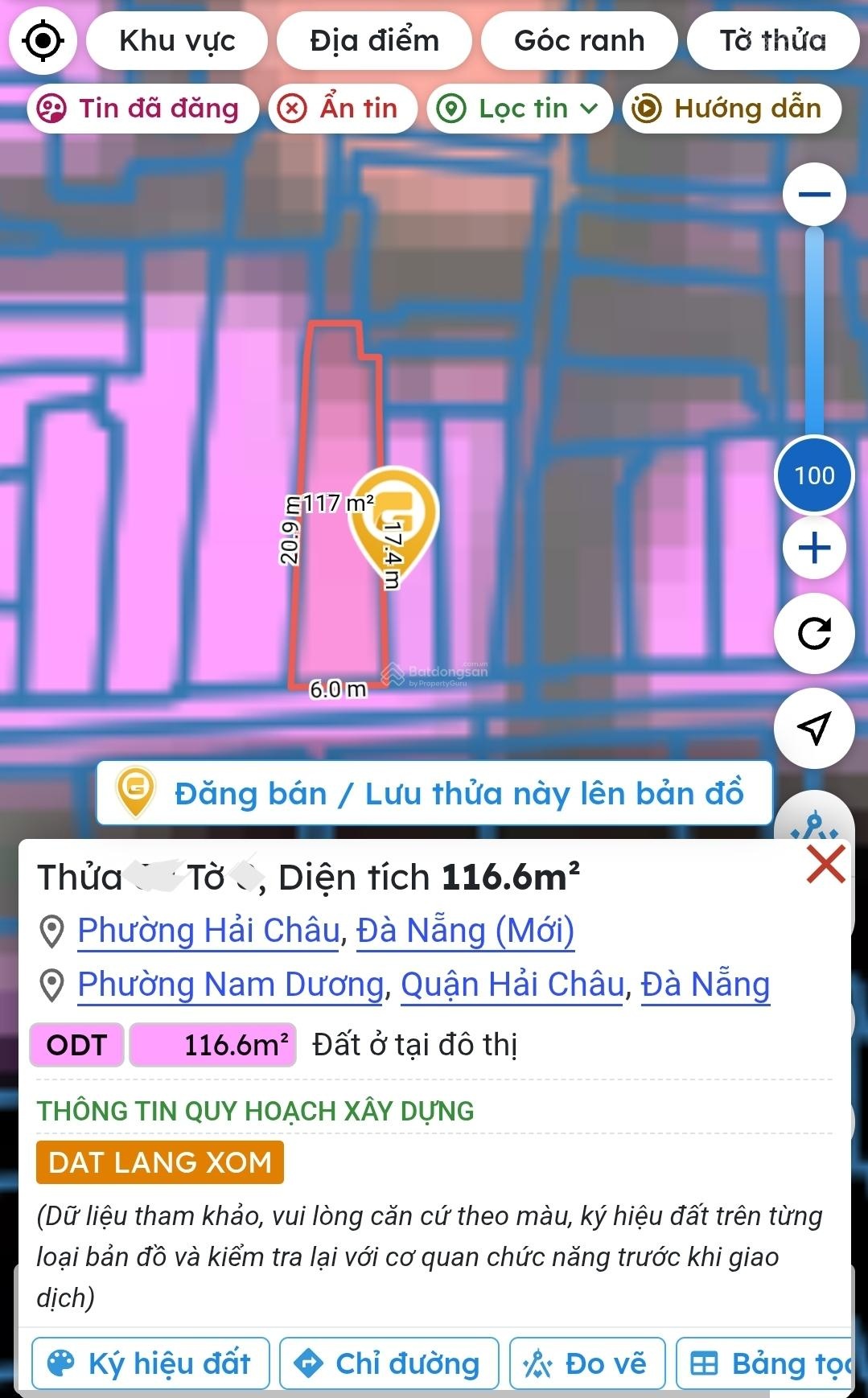Open the Khu vực selector

pyautogui.click(x=176, y=41)
